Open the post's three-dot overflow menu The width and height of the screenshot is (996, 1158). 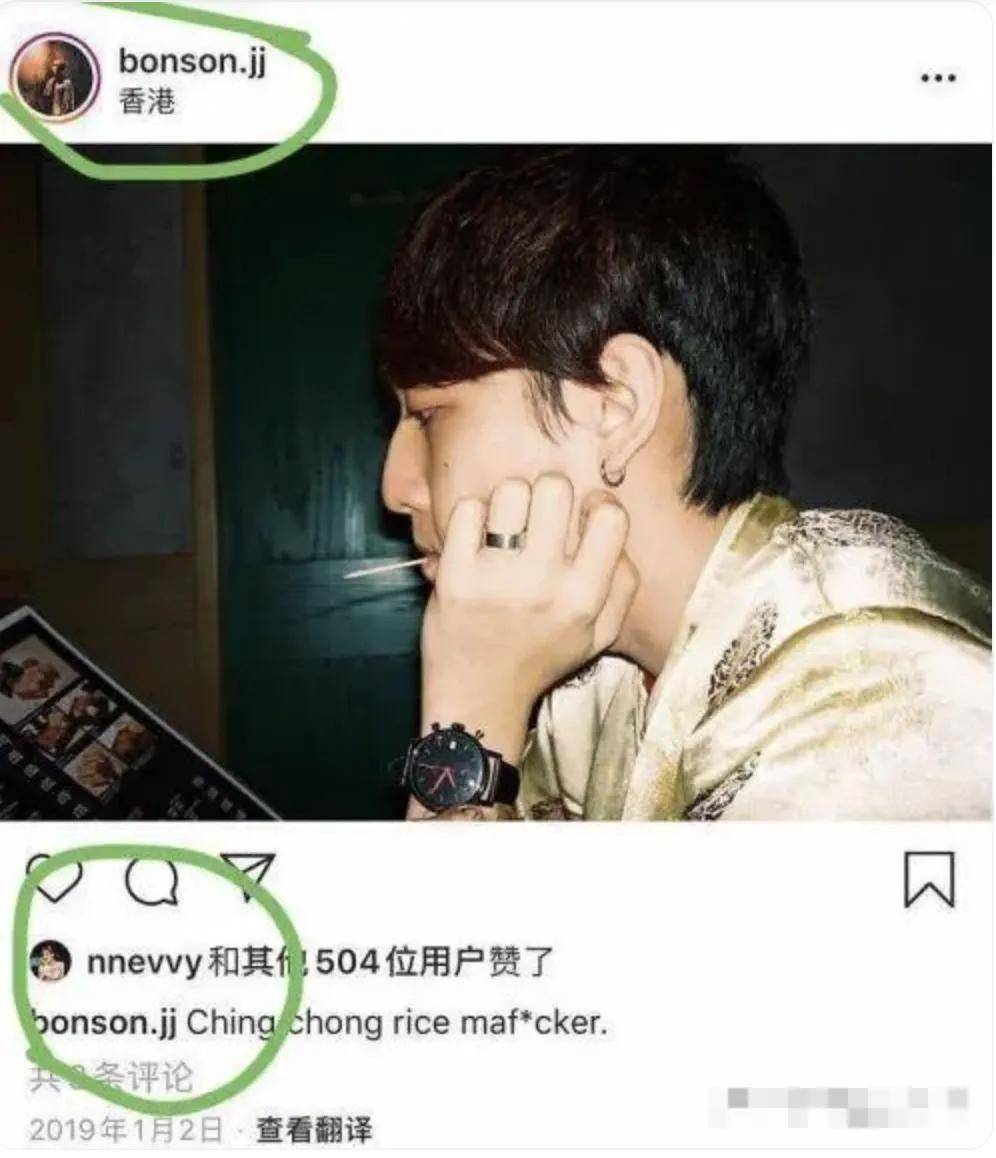click(937, 78)
